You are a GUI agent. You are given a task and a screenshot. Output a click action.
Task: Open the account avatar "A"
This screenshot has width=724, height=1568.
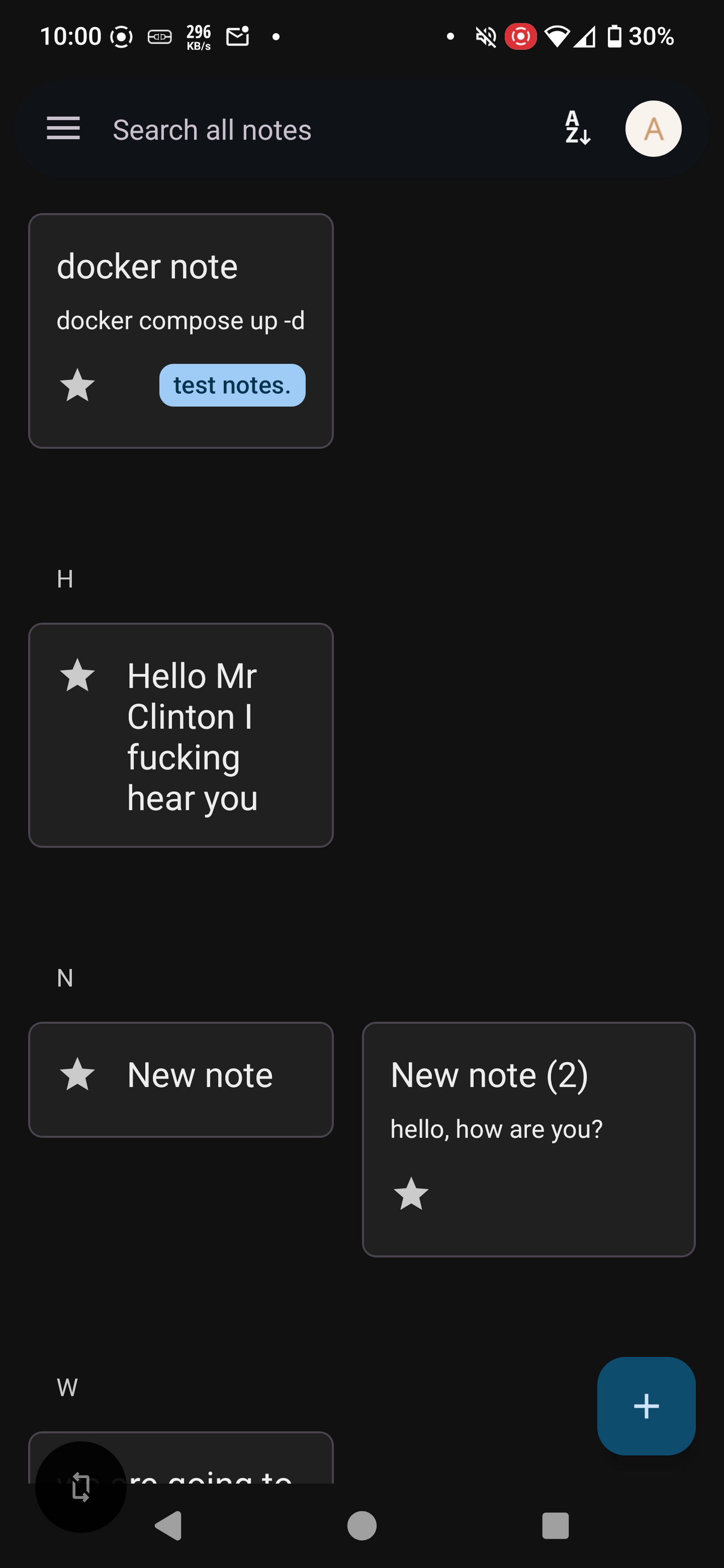[x=653, y=128]
